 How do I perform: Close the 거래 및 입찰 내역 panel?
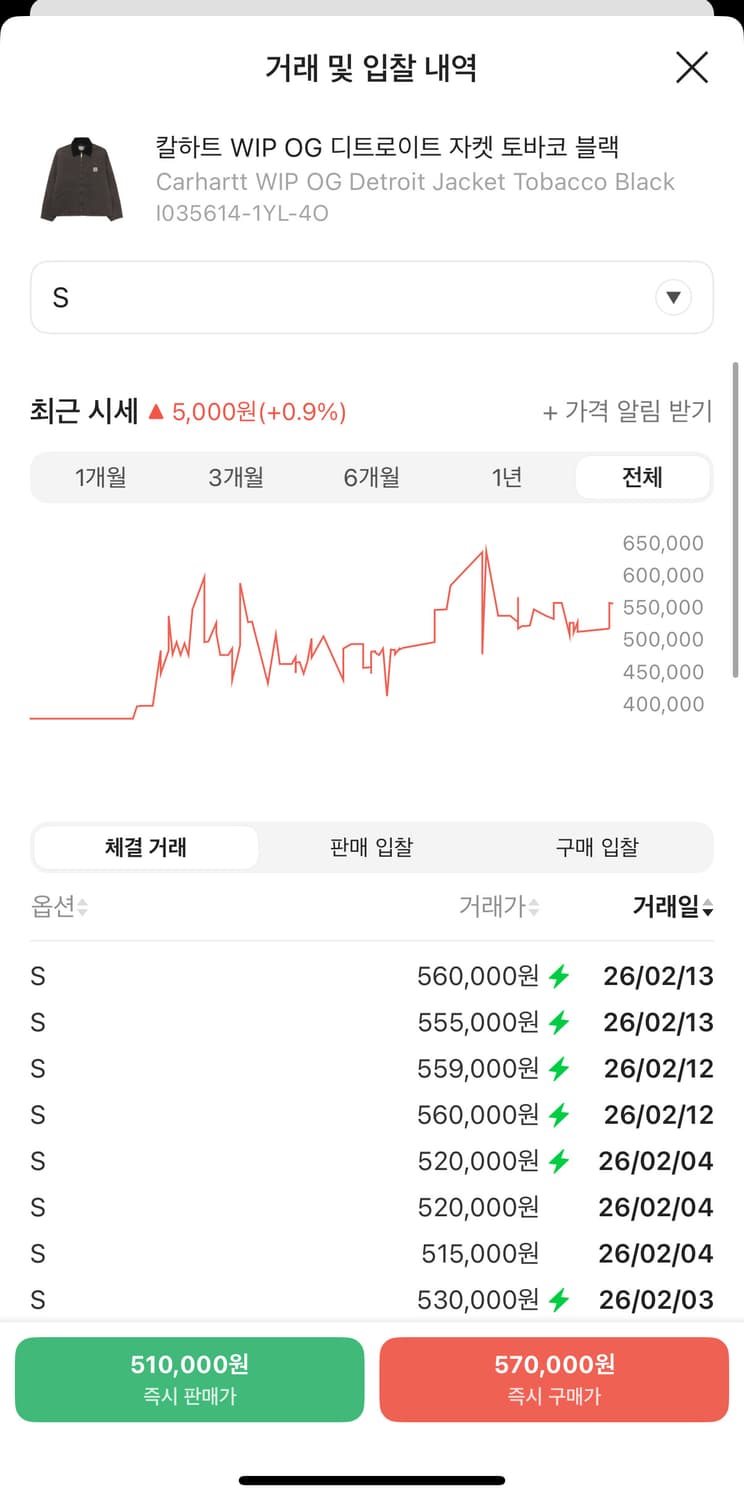tap(691, 68)
